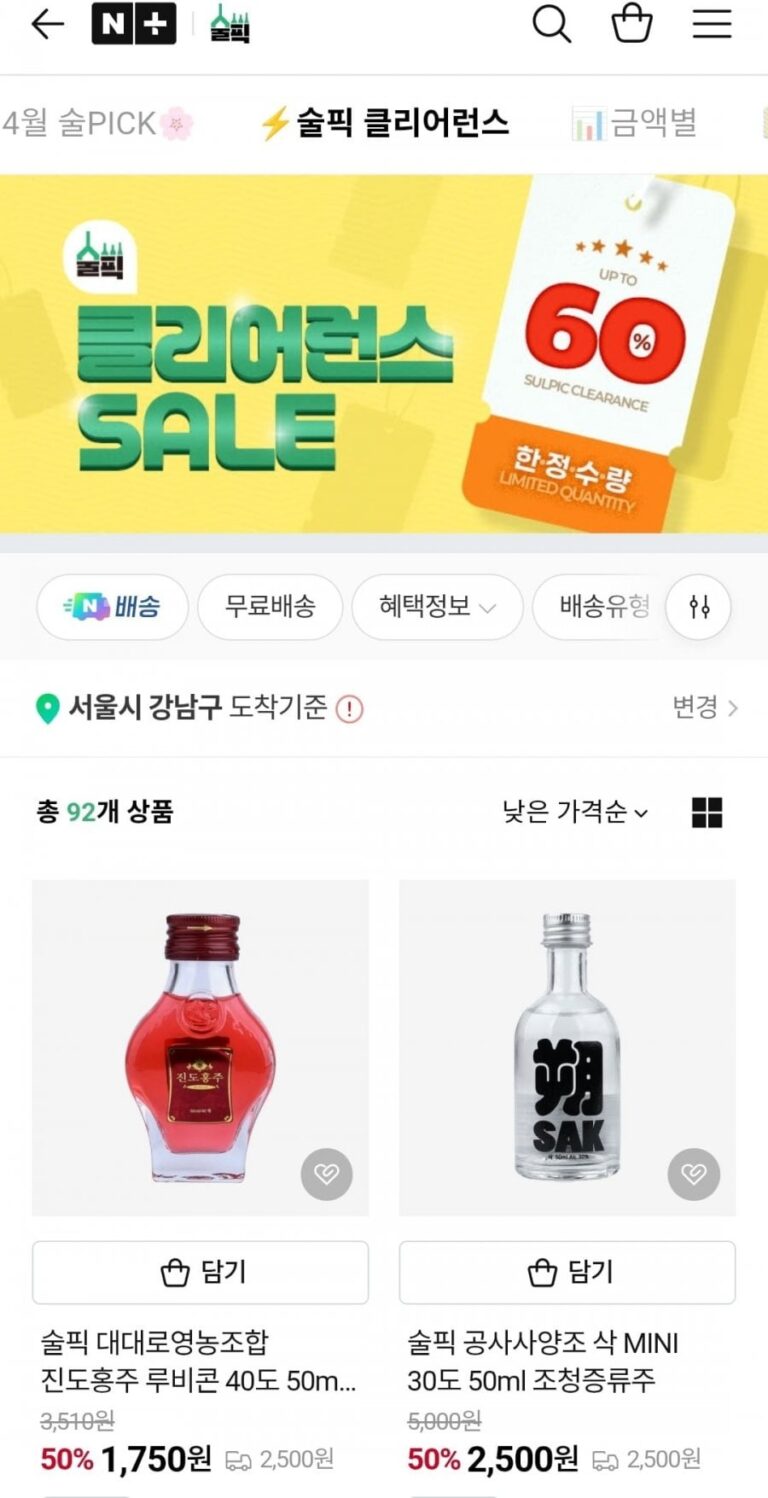This screenshot has width=768, height=1498.
Task: Go back with the arrow icon
Action: coord(47,24)
